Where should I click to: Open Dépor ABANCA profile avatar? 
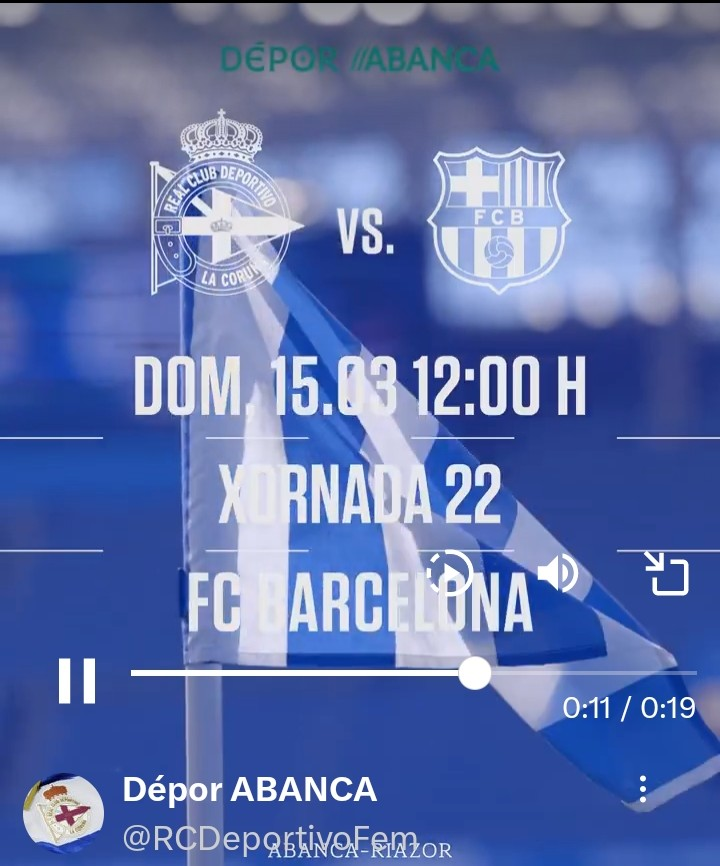(62, 814)
